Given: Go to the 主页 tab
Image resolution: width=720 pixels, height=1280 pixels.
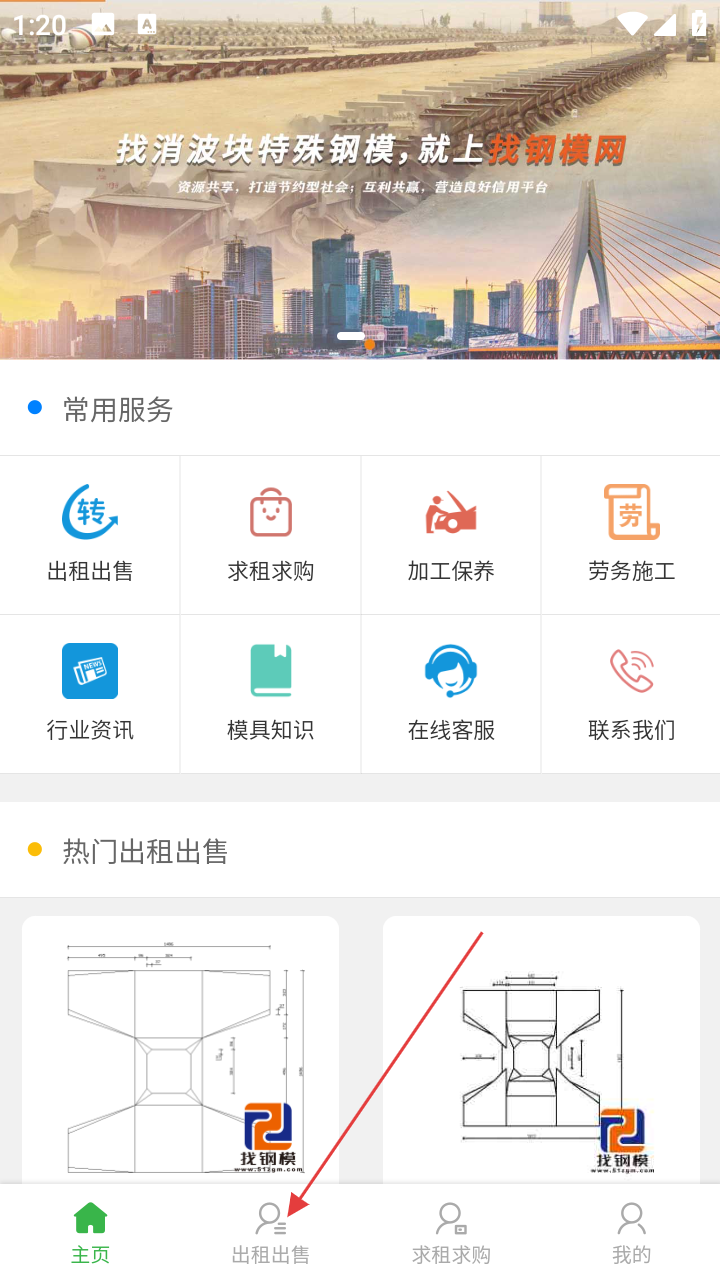Looking at the screenshot, I should [90, 1233].
